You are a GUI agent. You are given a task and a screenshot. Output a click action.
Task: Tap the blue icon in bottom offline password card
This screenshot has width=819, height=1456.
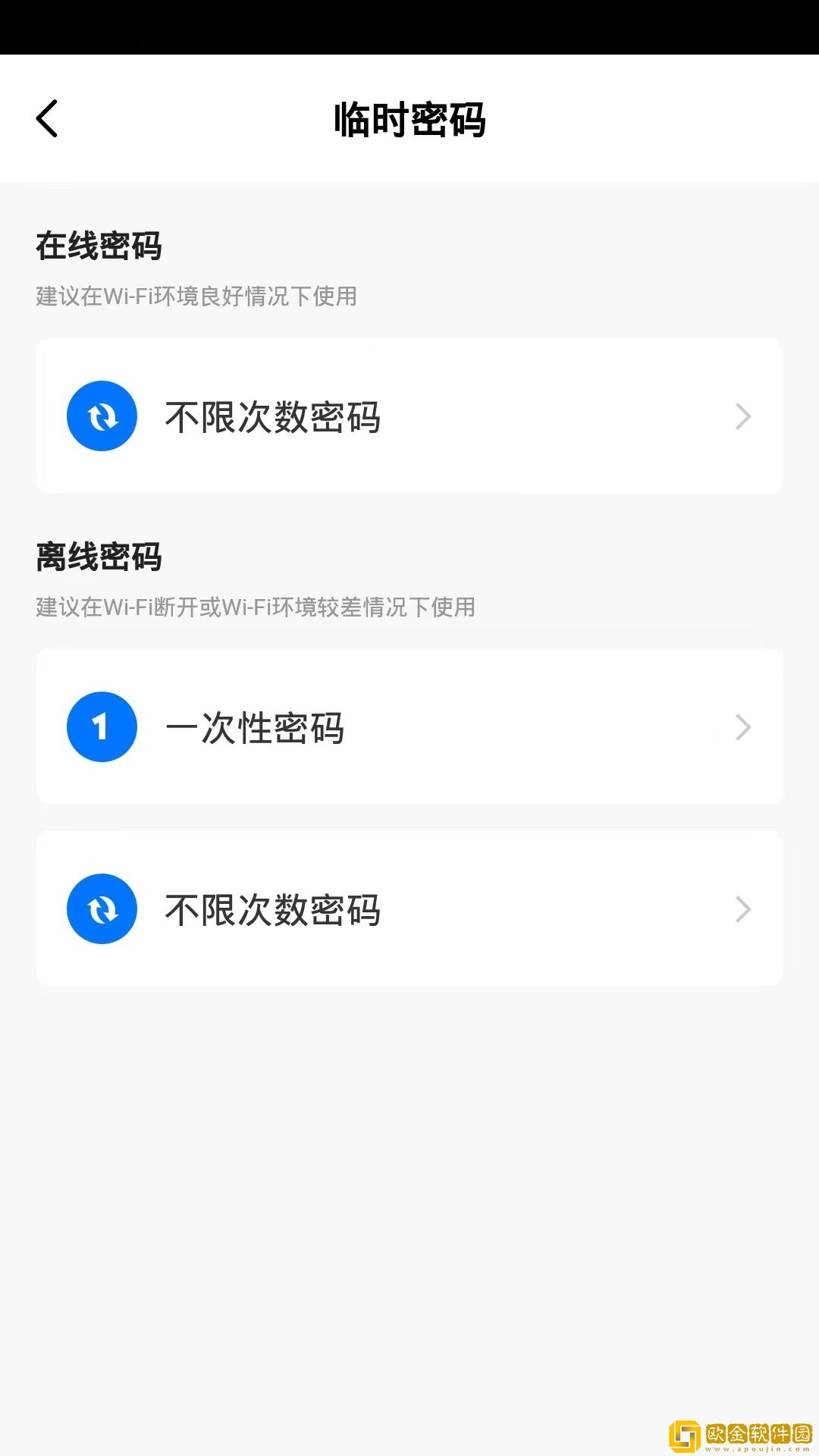pyautogui.click(x=101, y=908)
